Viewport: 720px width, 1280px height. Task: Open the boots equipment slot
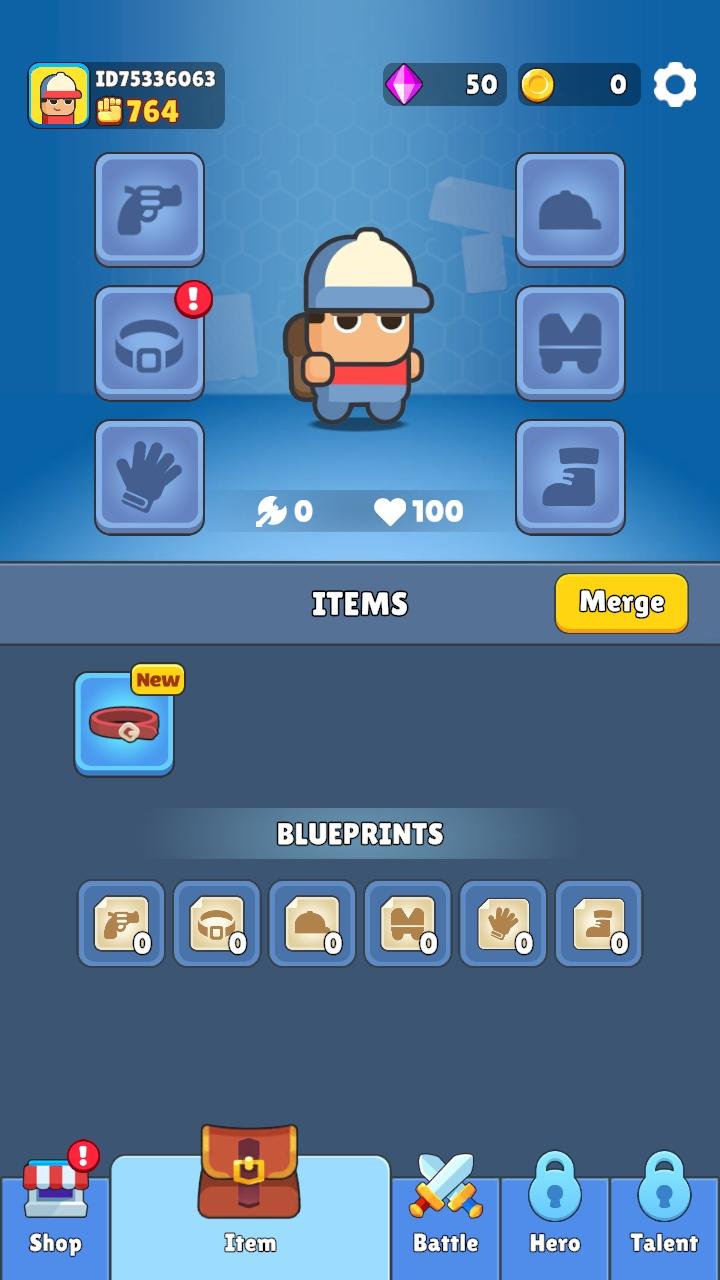coord(570,476)
